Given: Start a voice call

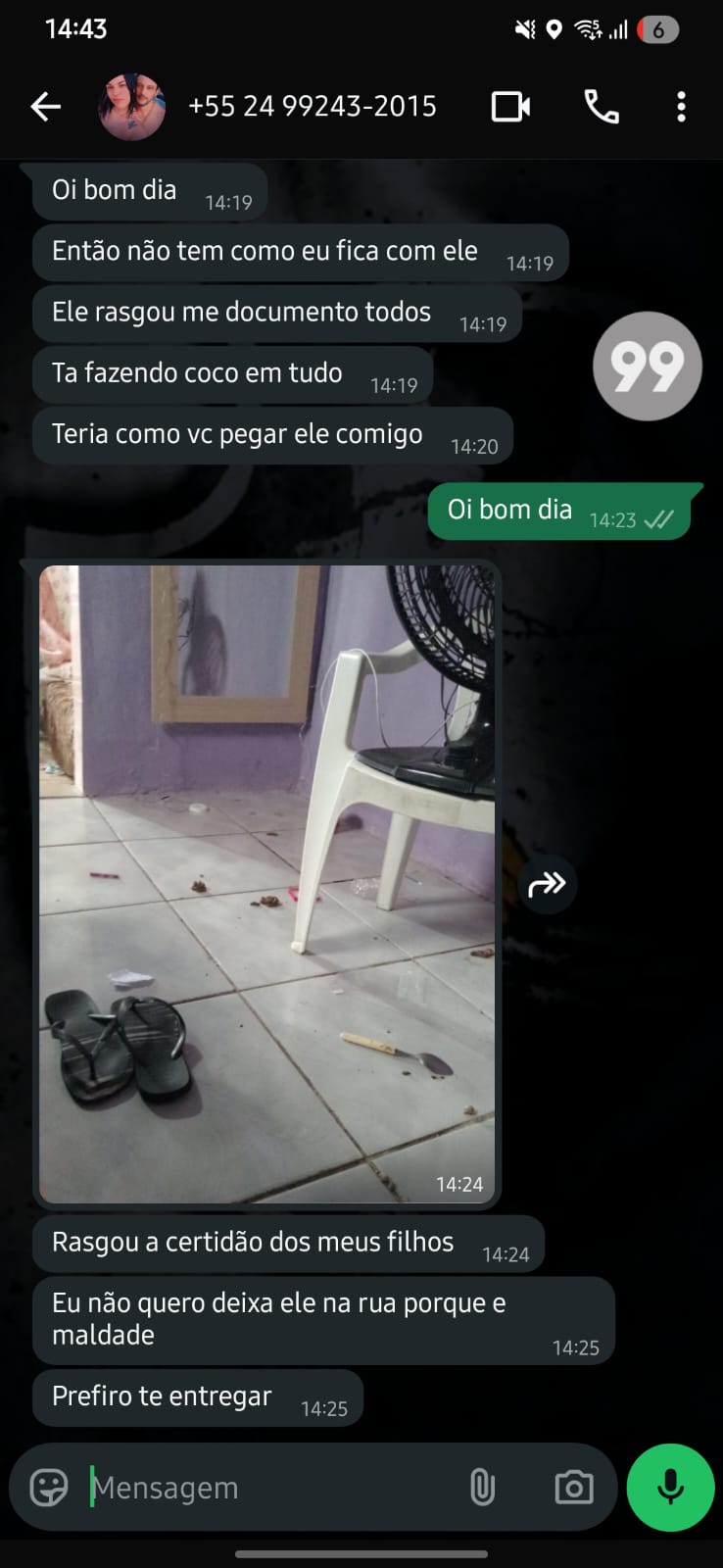Looking at the screenshot, I should point(601,107).
